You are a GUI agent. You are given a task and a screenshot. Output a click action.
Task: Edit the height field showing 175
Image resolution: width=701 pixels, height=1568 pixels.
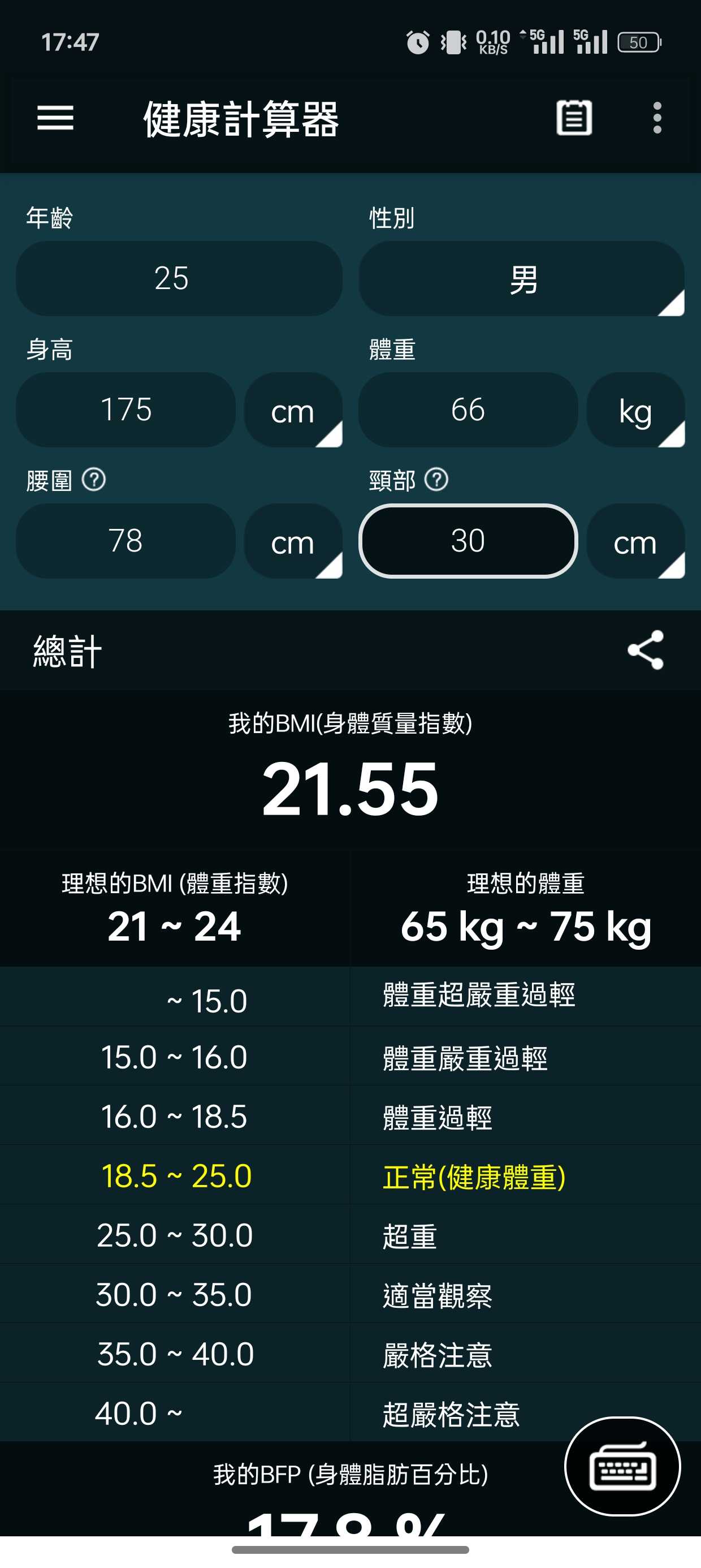click(126, 410)
